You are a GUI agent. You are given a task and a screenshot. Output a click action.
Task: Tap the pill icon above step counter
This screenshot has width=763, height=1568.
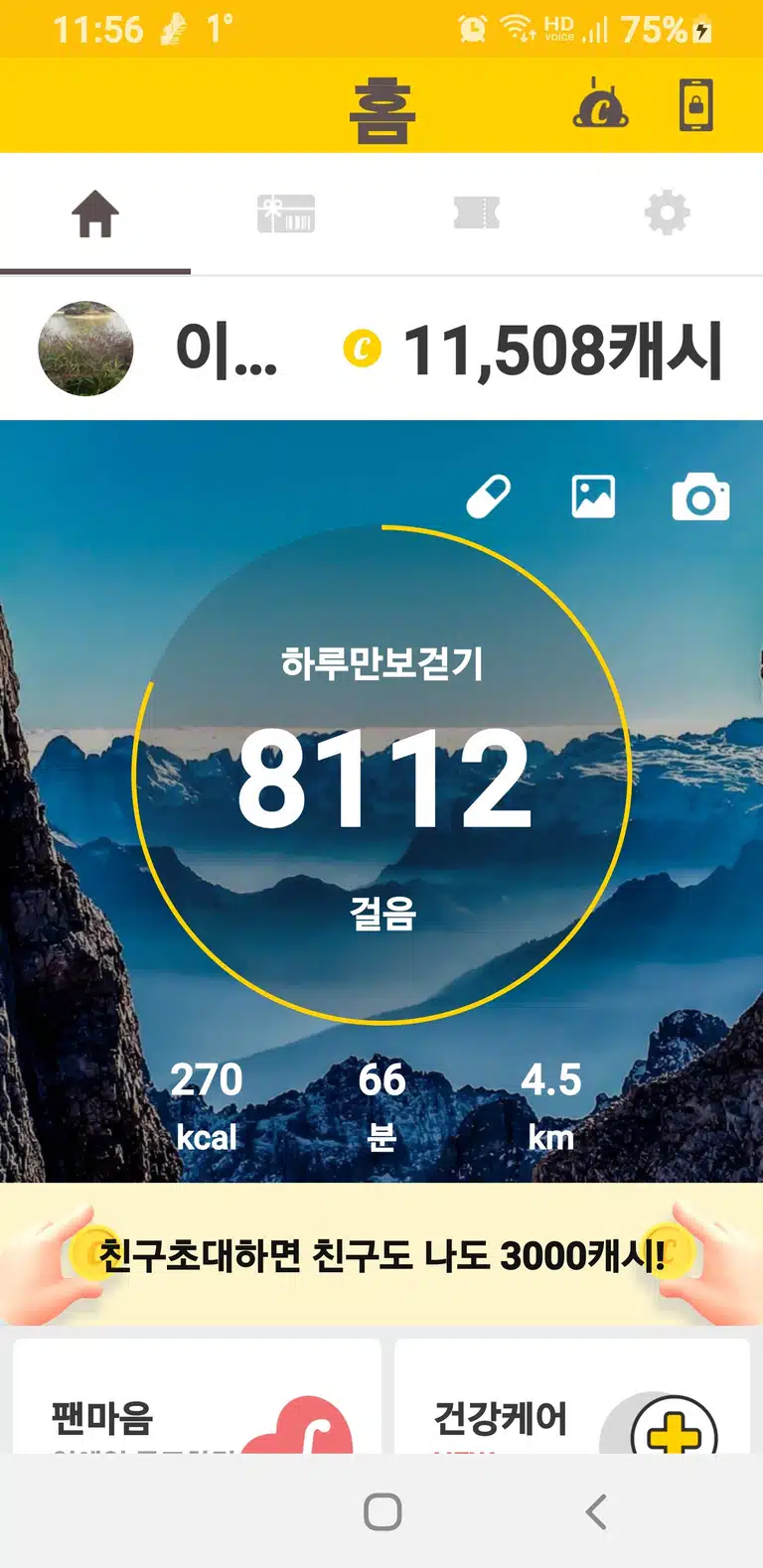[x=489, y=497]
